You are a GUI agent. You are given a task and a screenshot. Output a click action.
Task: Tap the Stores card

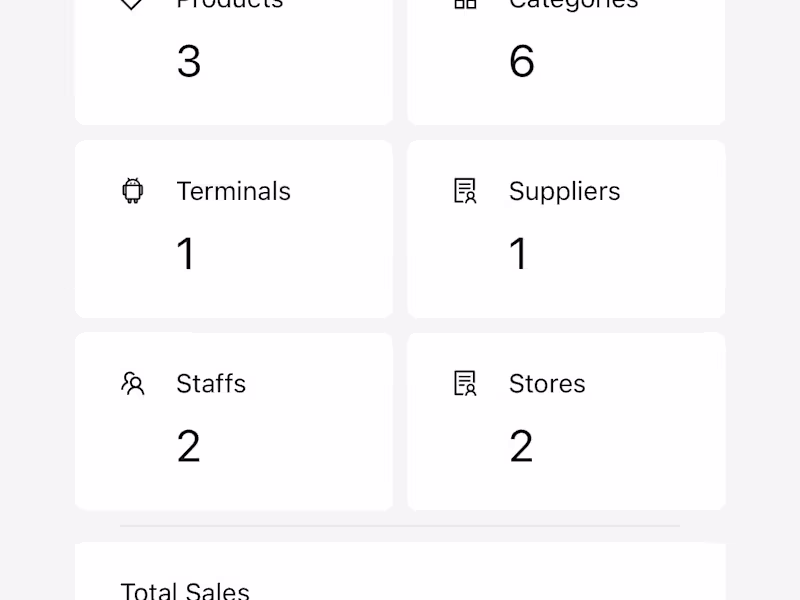pos(566,420)
